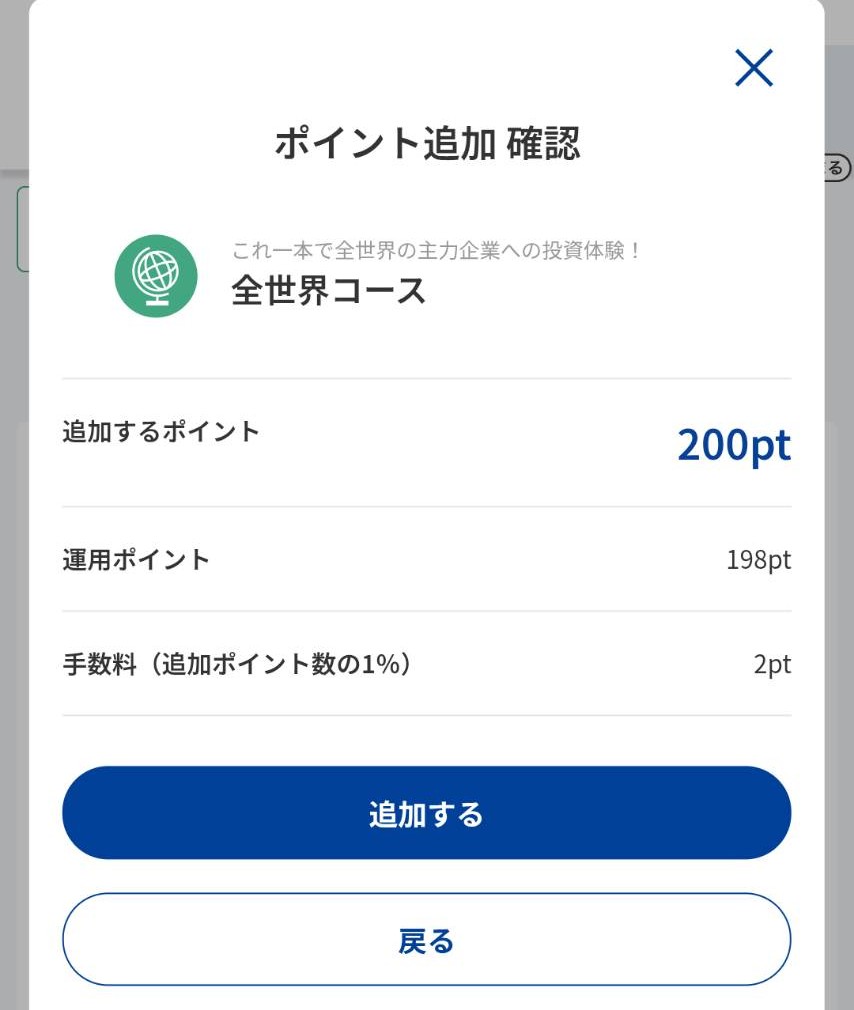
Task: Confirm with the 追加する button
Action: [426, 813]
